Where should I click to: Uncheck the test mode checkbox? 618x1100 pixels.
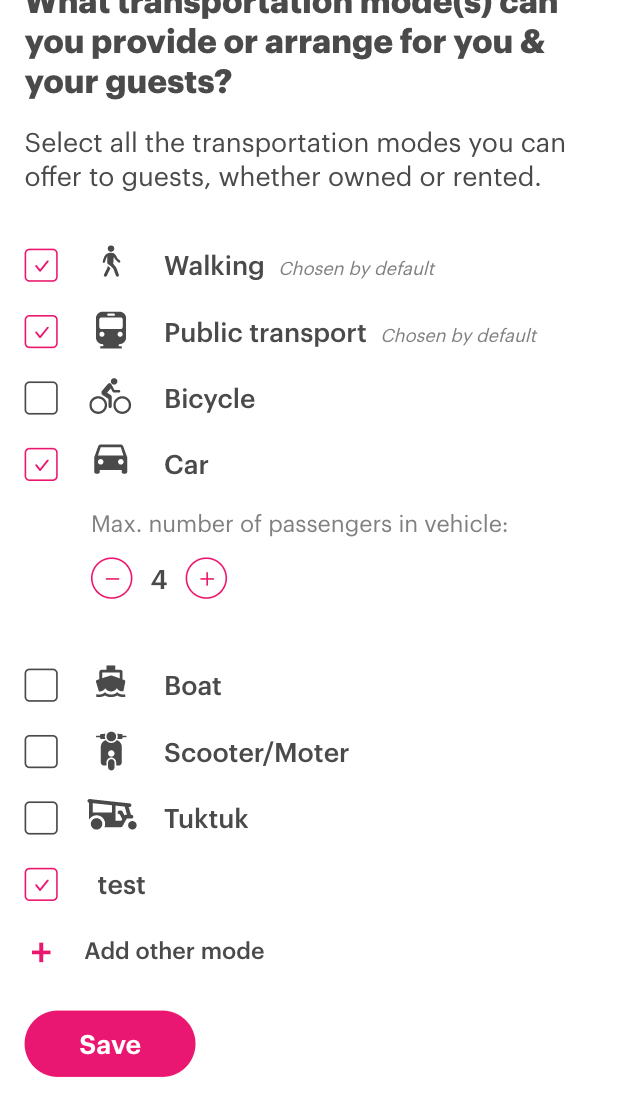(x=41, y=885)
